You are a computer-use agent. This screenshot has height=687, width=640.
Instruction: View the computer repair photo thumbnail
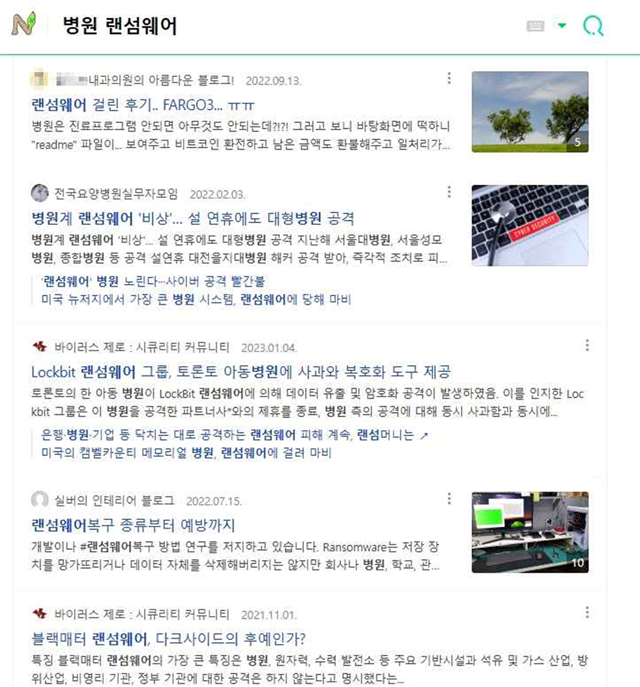tap(530, 532)
